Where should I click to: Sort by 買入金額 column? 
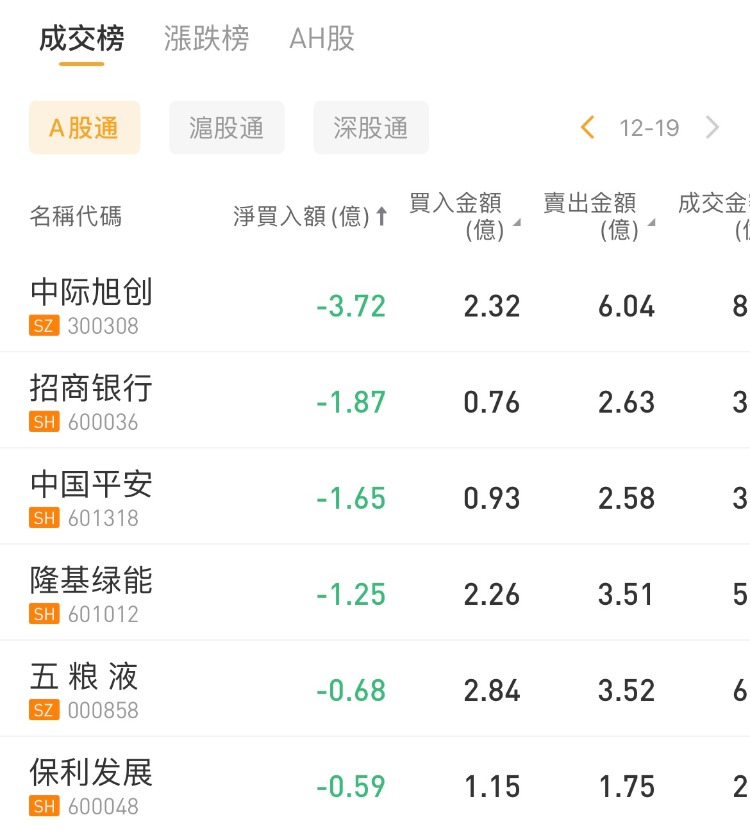click(462, 216)
